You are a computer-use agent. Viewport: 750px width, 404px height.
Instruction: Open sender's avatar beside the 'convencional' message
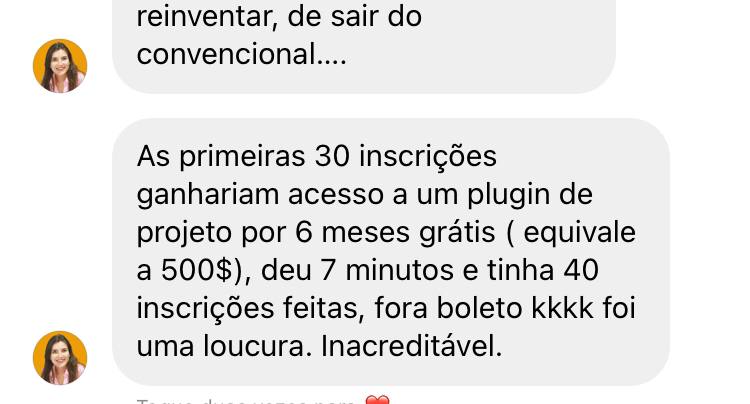60,67
